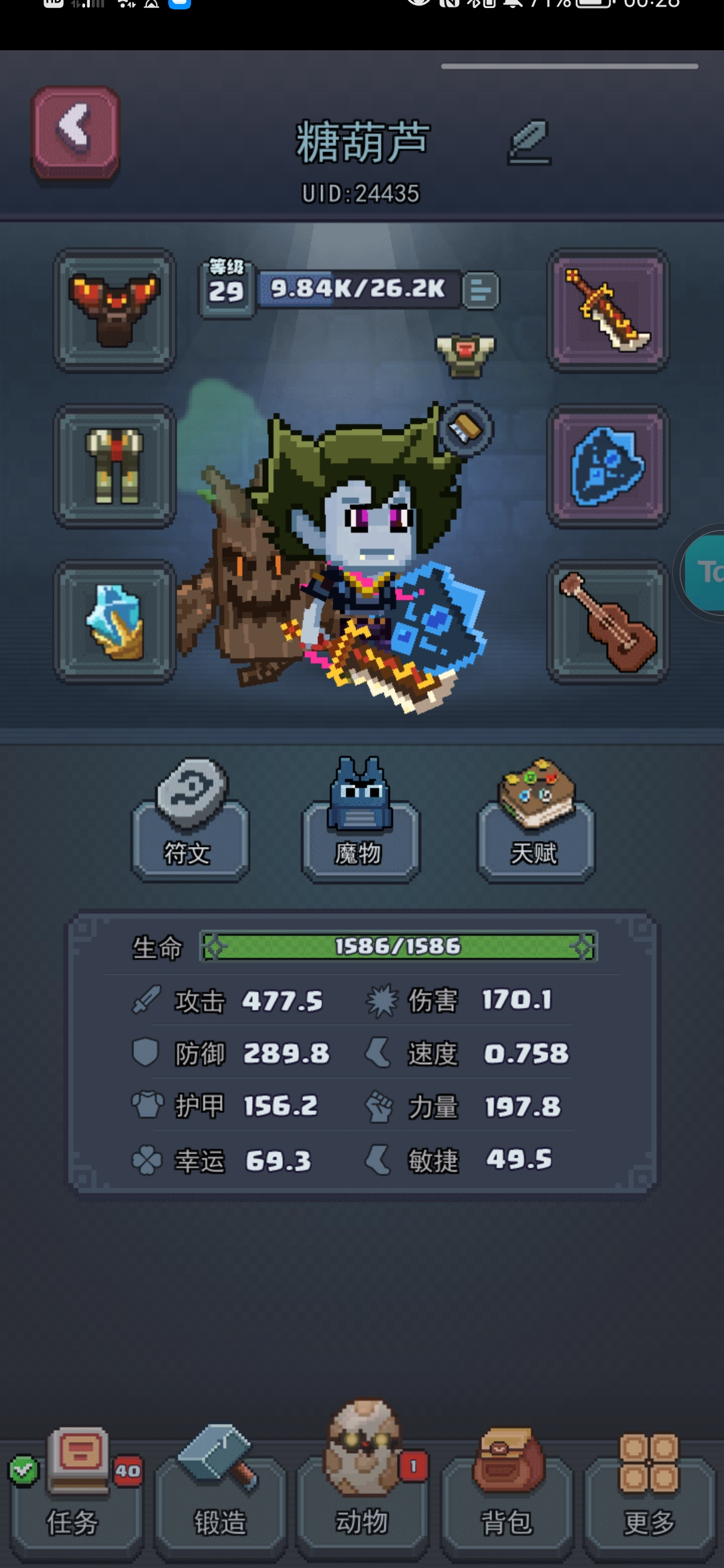Open the sword weapon slot

coord(607,310)
